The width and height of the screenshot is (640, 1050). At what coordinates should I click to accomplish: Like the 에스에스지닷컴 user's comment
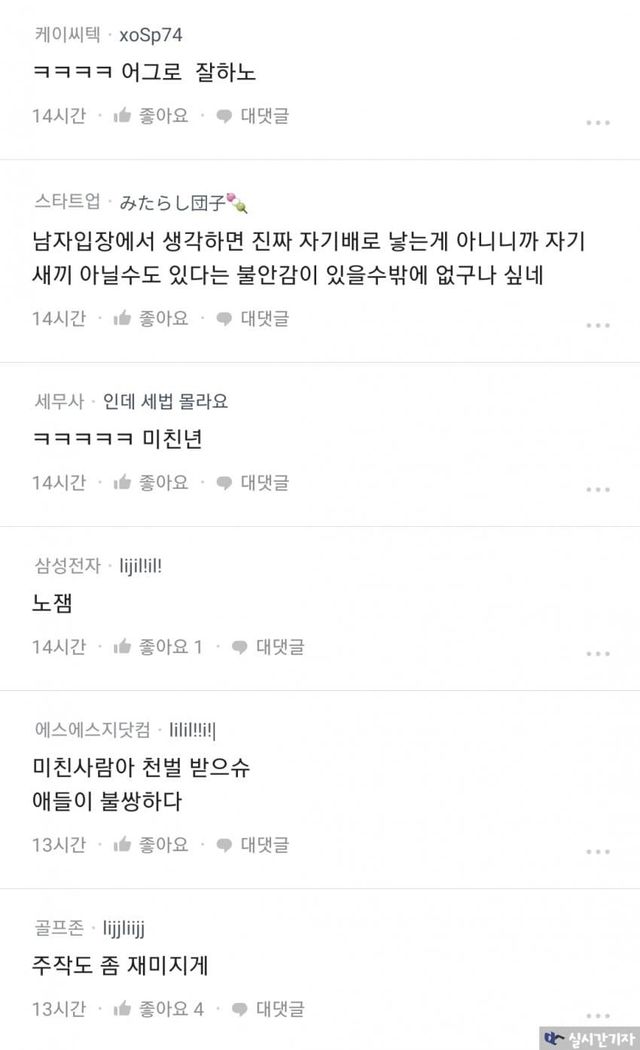(151, 844)
